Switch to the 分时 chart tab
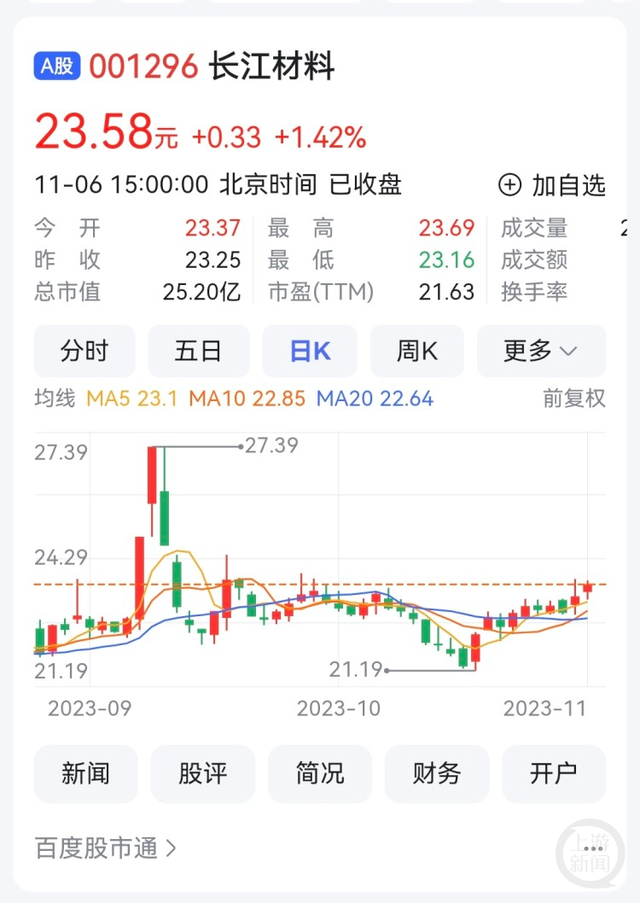This screenshot has width=640, height=903. (85, 351)
